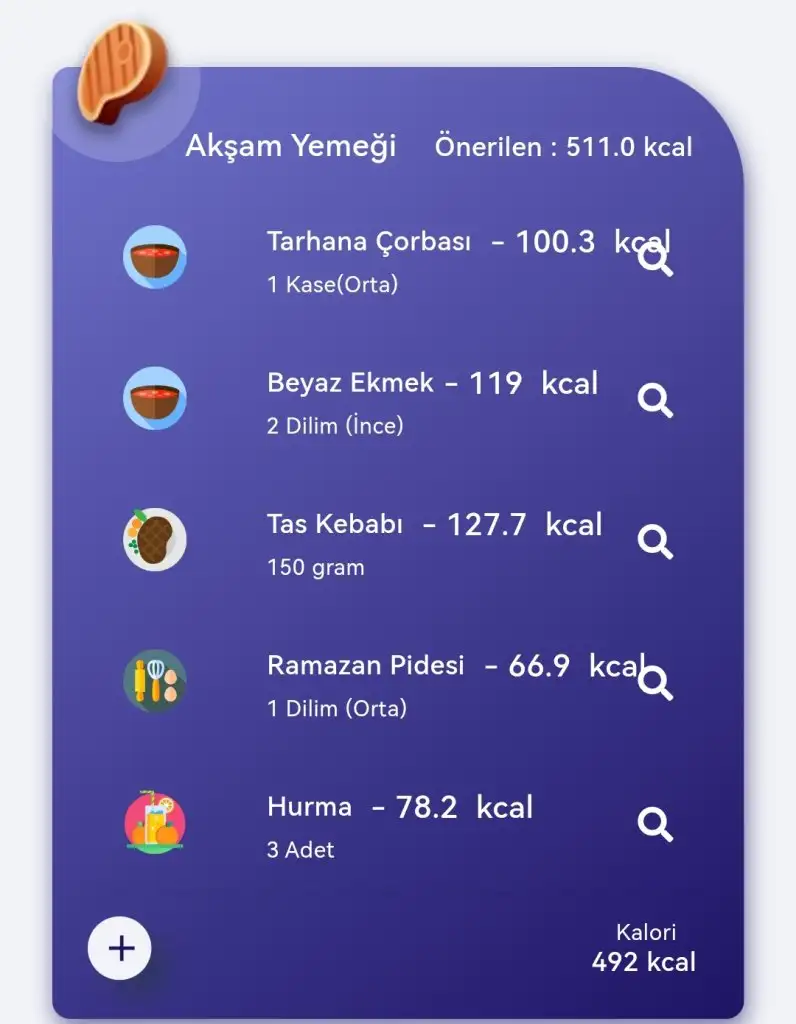The height and width of the screenshot is (1024, 796).
Task: Look up Tas Kebabı with its search icon
Action: point(655,541)
